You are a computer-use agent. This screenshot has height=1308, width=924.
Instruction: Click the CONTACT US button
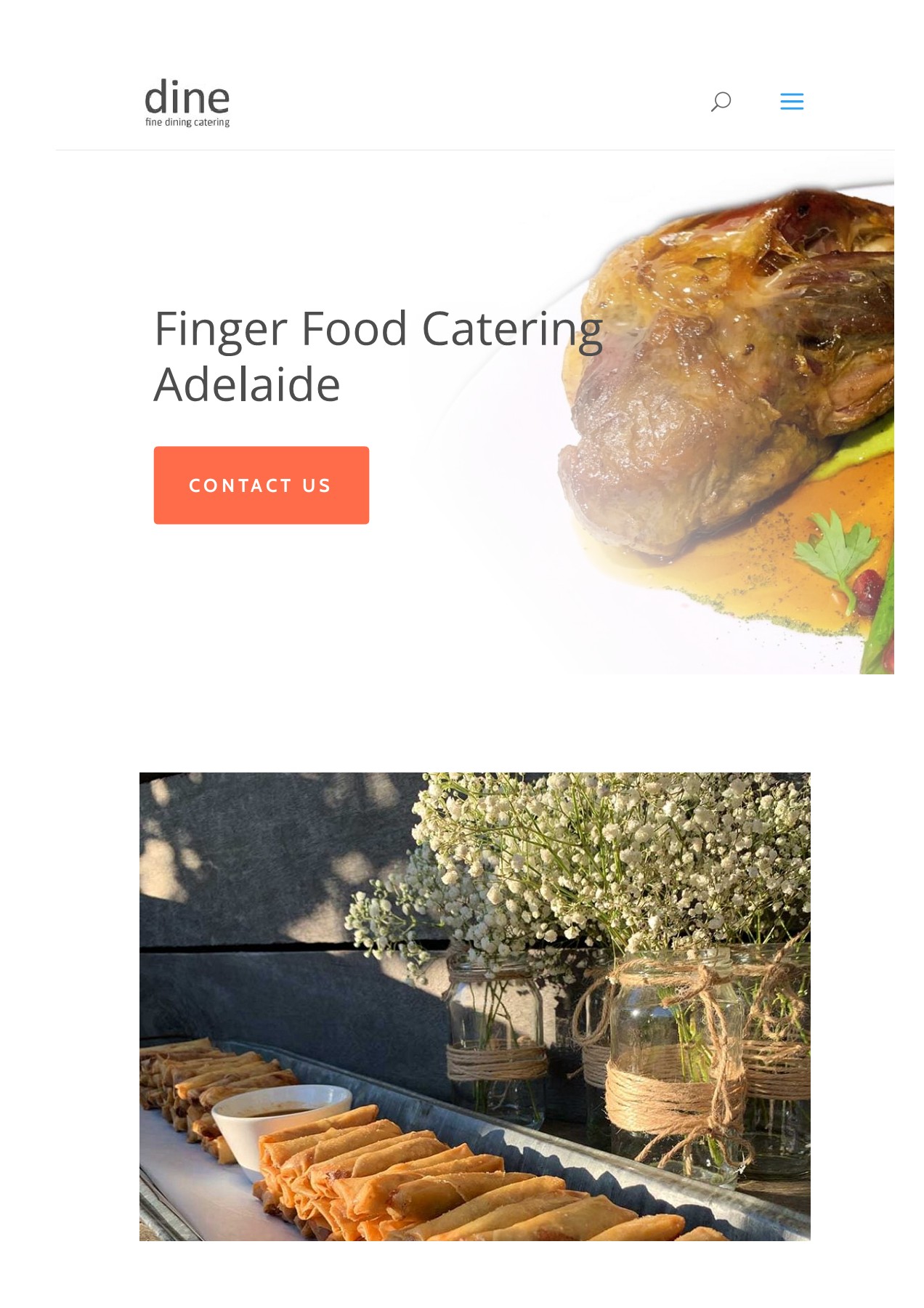tap(261, 485)
